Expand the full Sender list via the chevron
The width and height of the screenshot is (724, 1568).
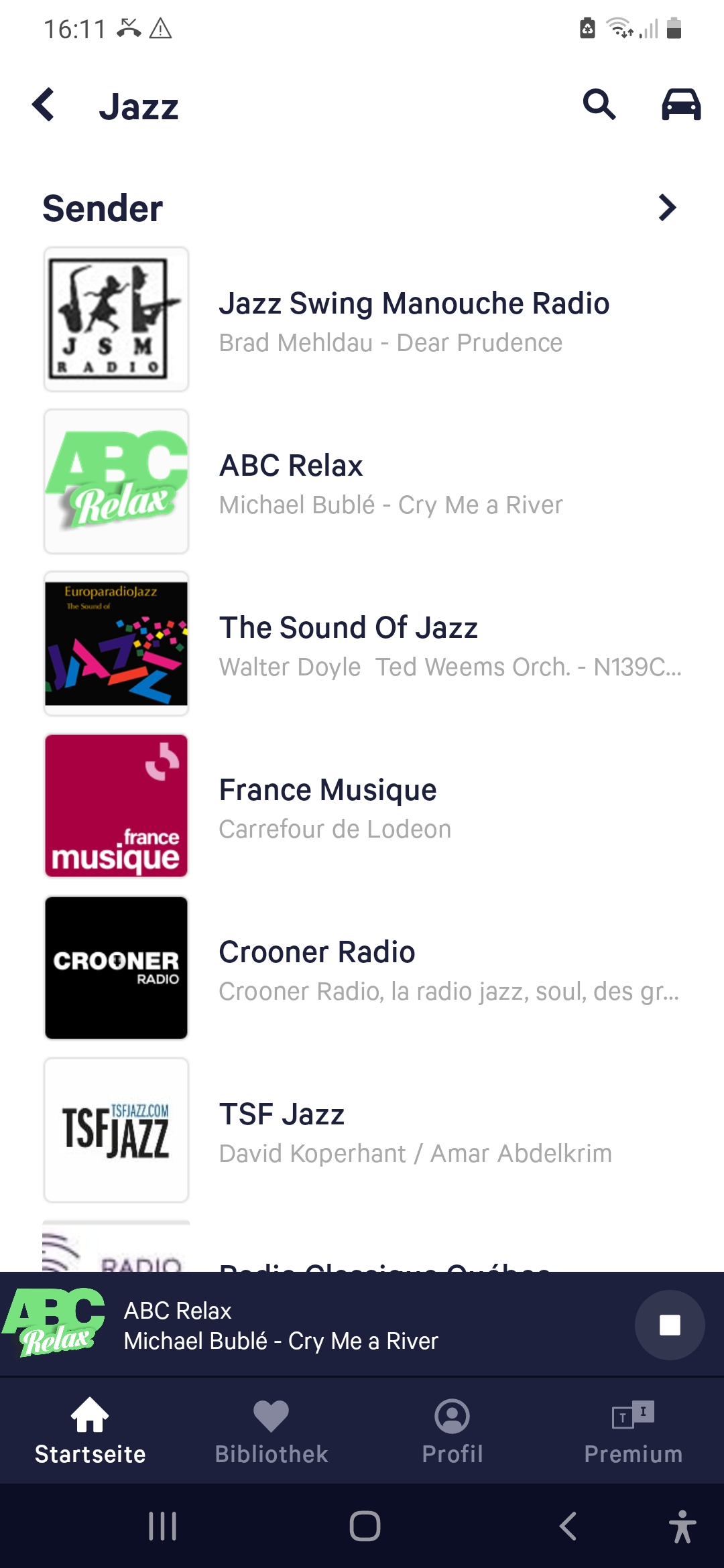(x=667, y=208)
